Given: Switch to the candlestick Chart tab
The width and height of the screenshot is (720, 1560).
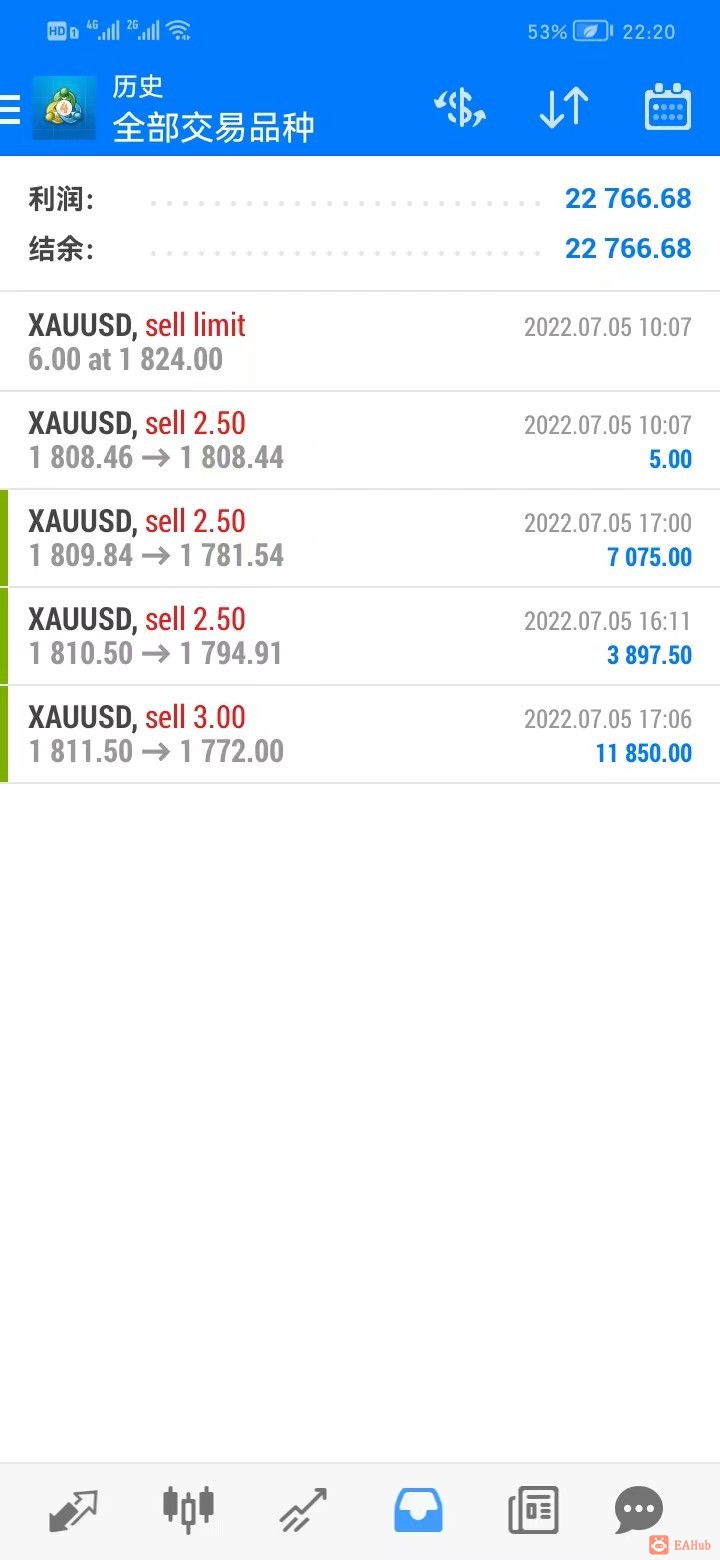Looking at the screenshot, I should click(188, 1510).
